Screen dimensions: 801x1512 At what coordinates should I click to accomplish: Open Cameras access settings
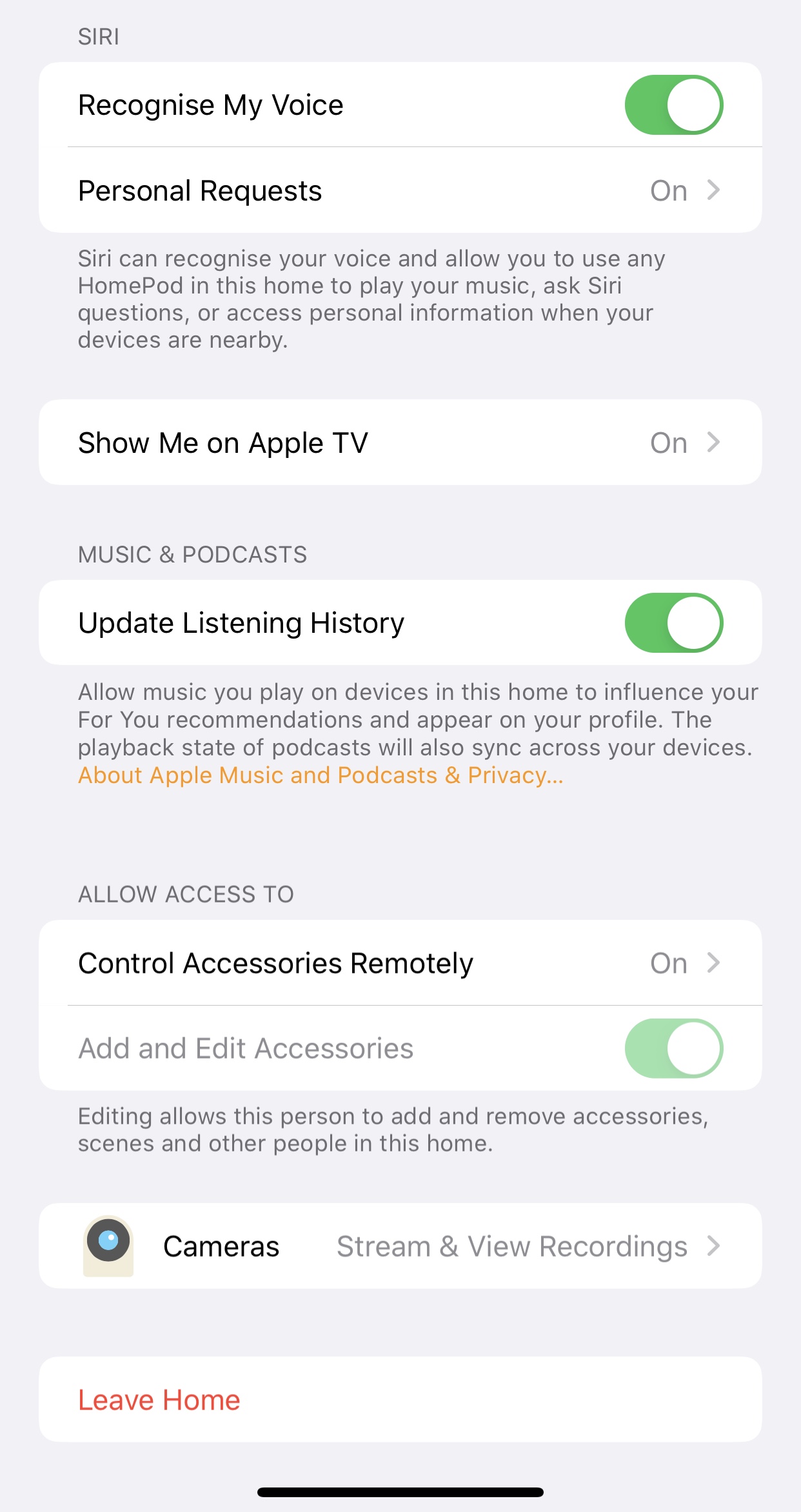400,1246
